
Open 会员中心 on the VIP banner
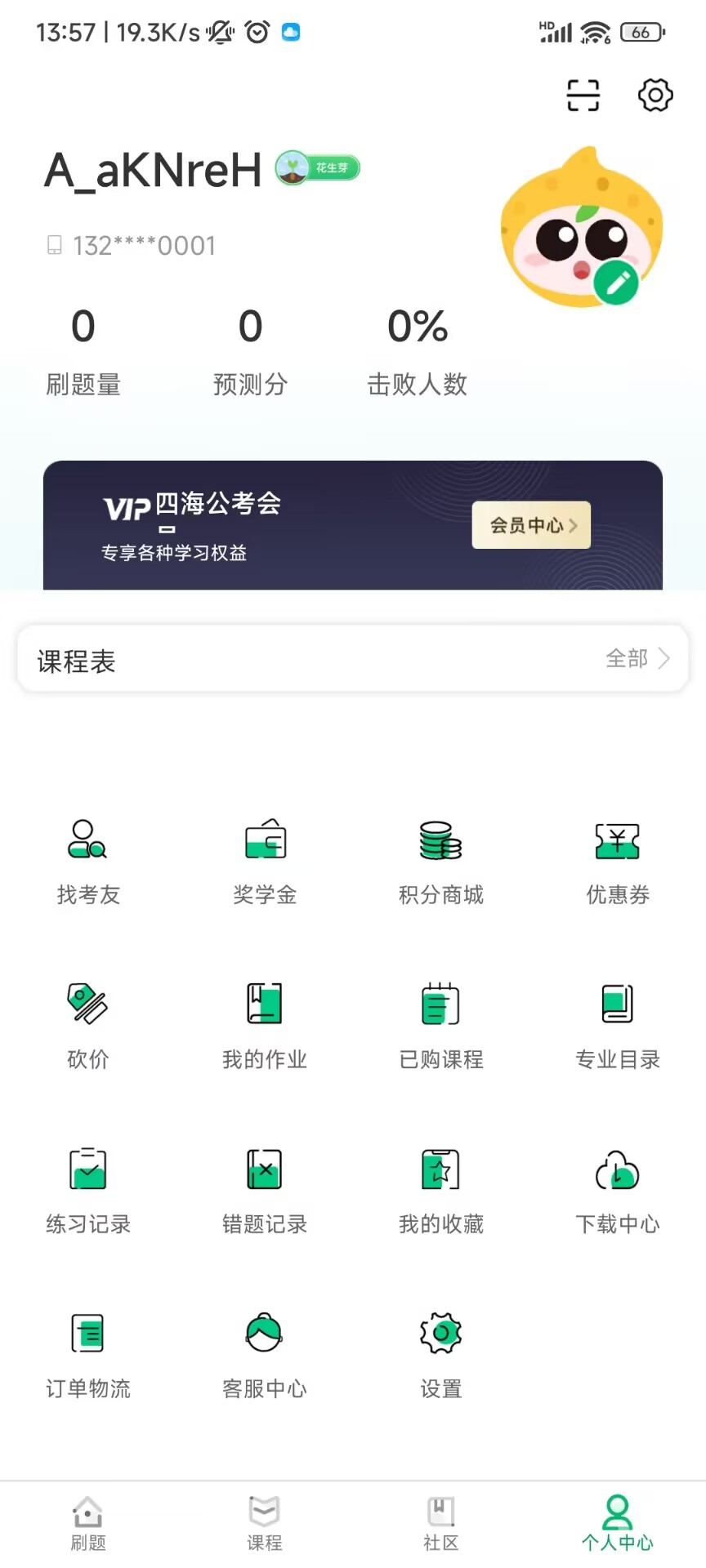(531, 525)
